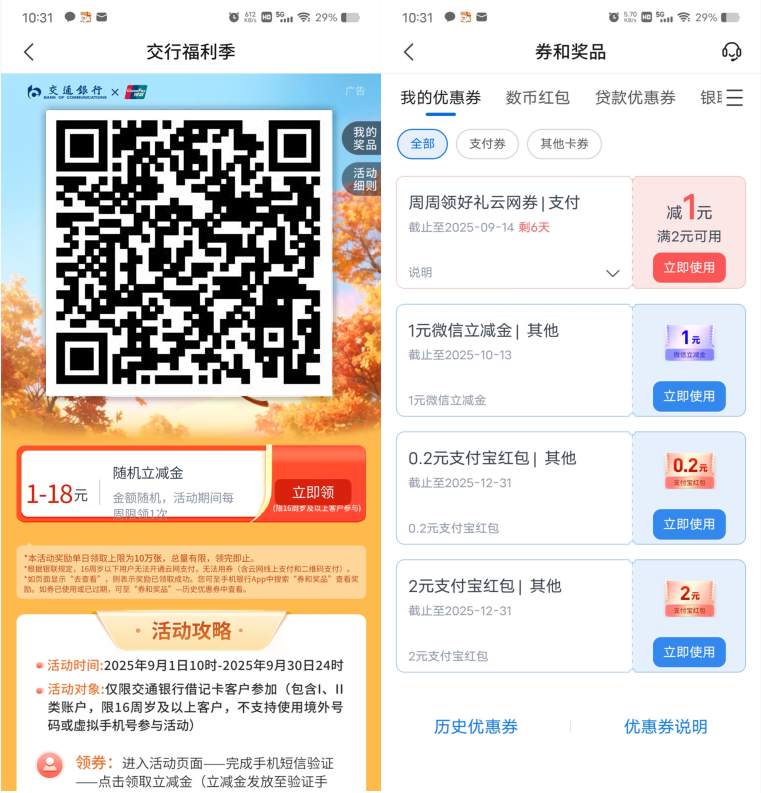Use the 2元支付宝红包 now
The height and width of the screenshot is (793, 761).
pos(689,652)
